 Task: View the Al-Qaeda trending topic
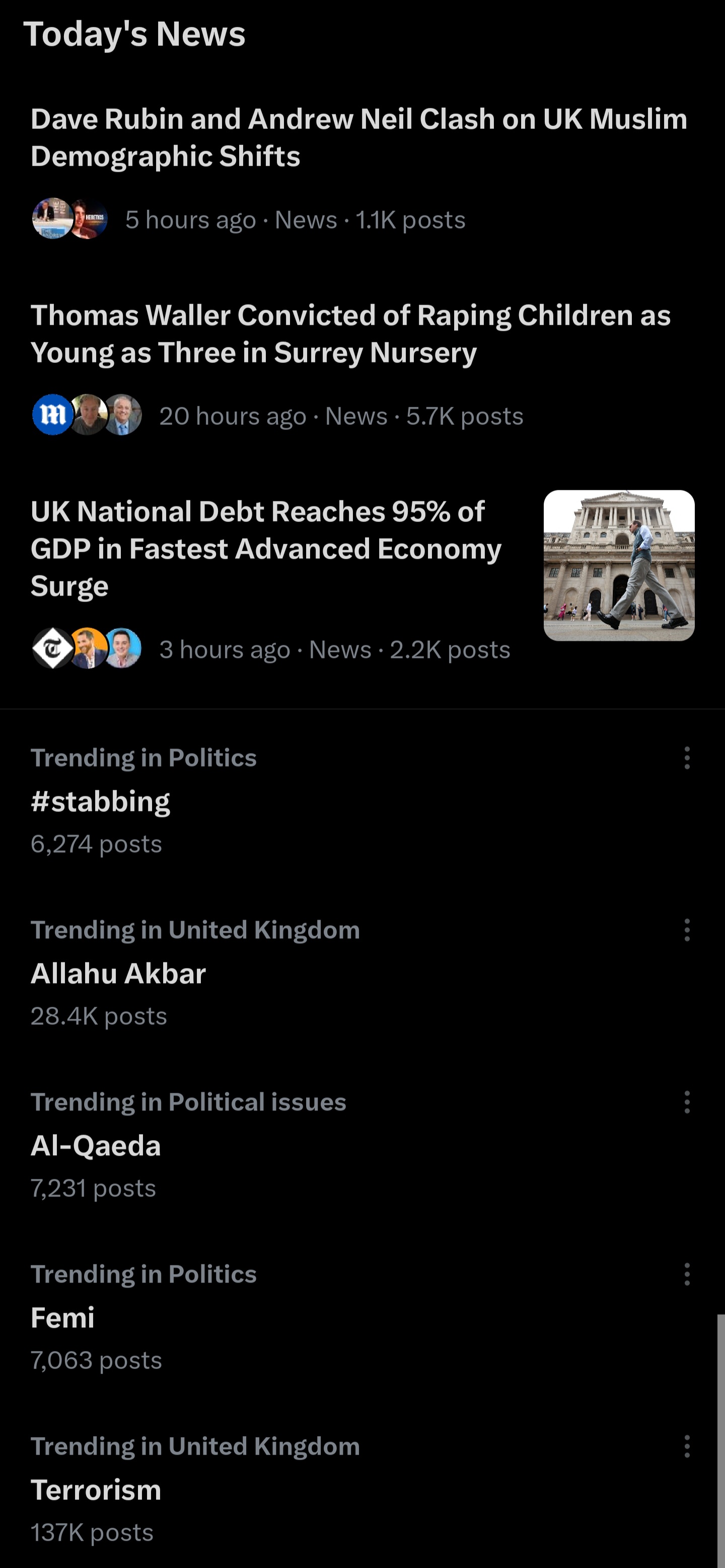coord(96,1146)
